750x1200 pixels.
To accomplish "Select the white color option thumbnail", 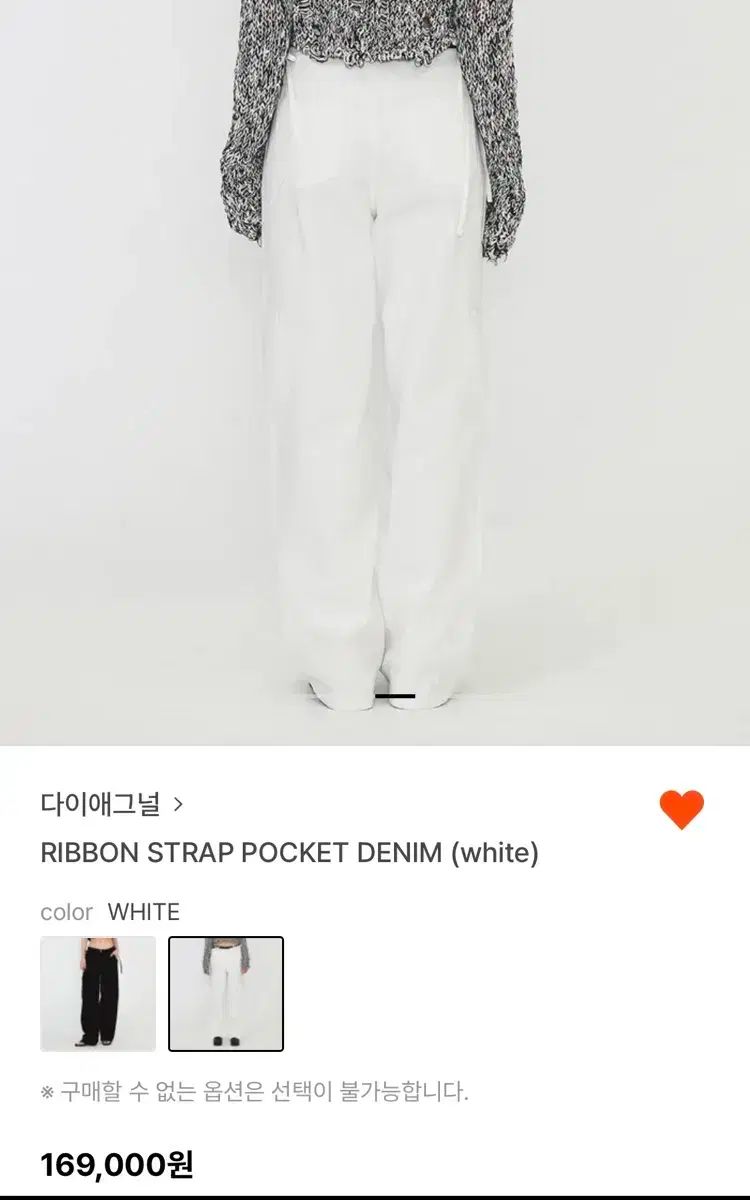I will click(x=226, y=993).
